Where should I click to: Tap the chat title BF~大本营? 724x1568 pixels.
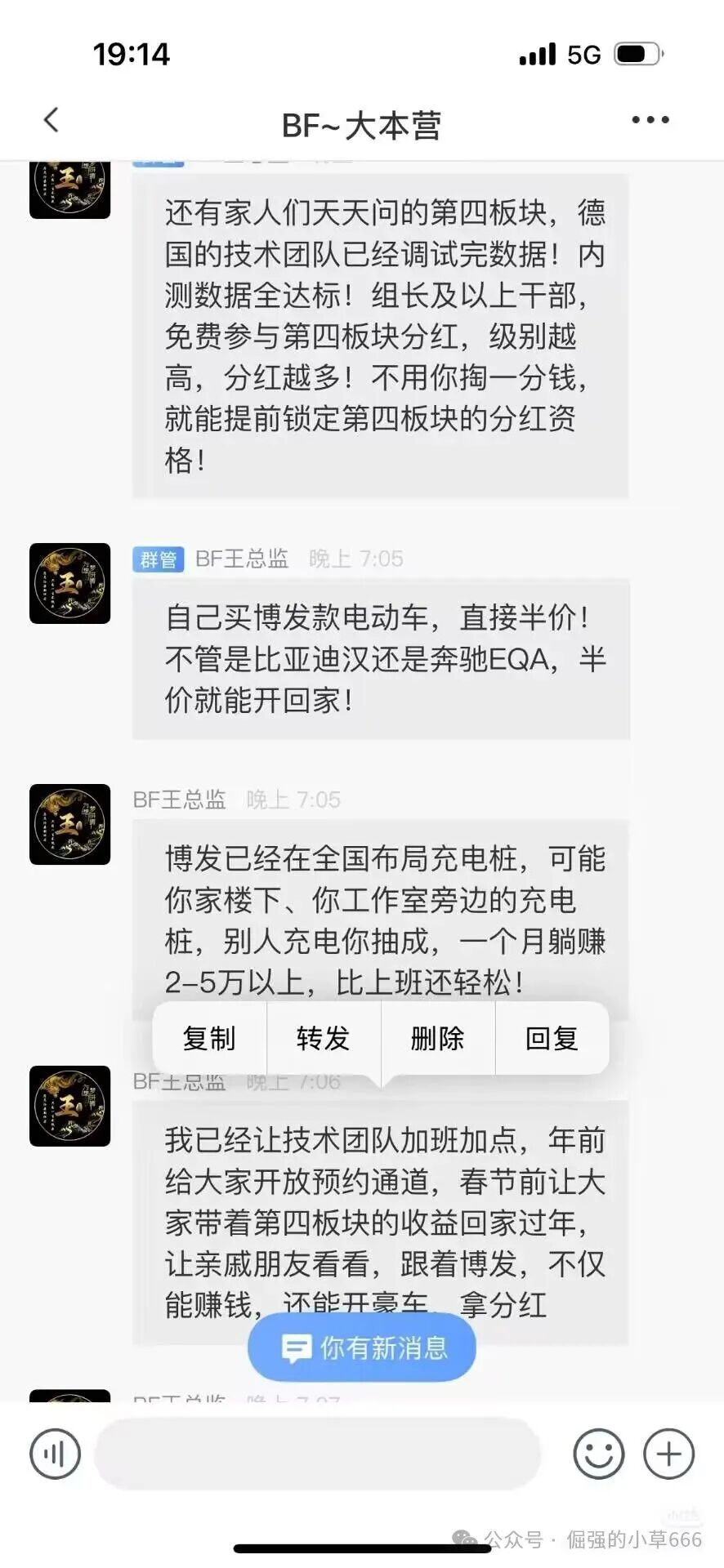click(x=362, y=124)
